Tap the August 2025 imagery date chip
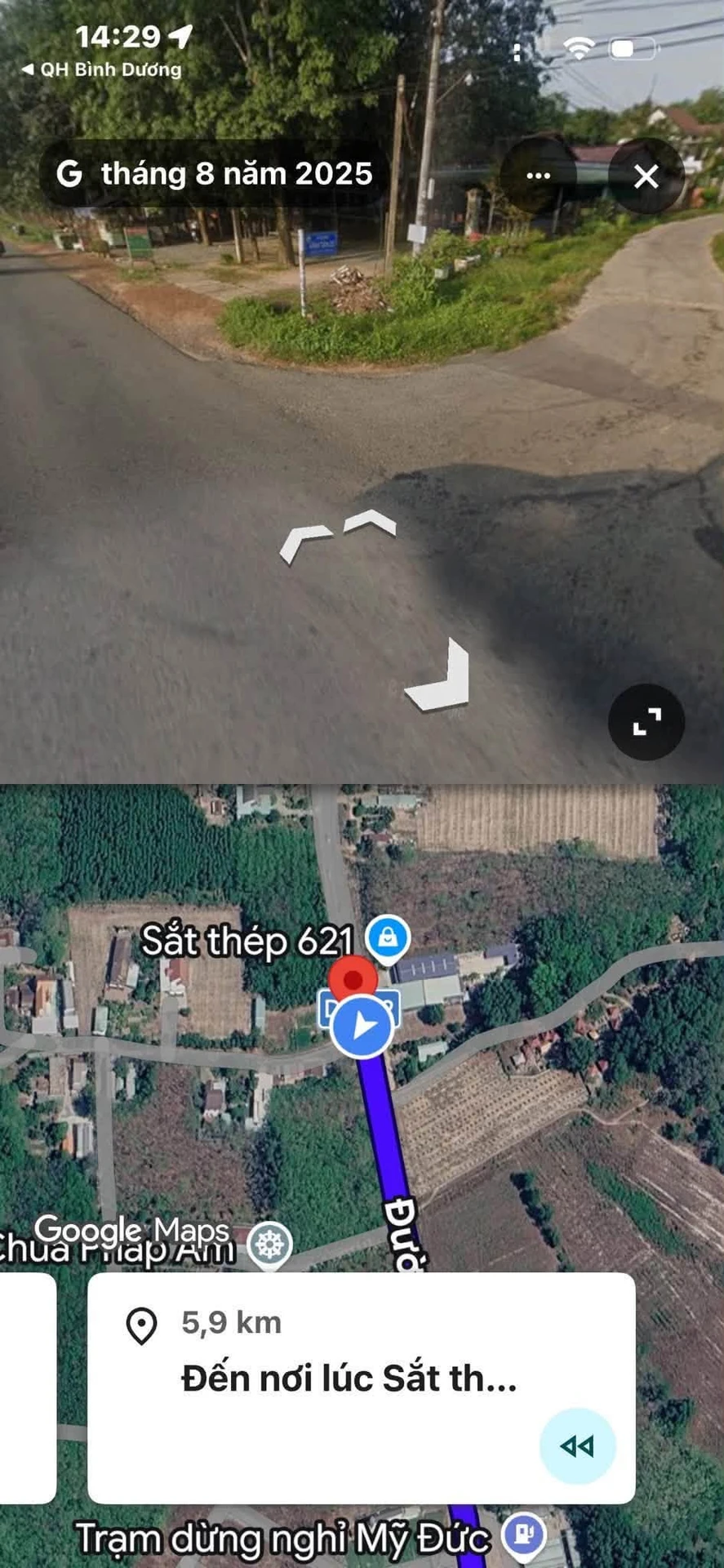This screenshot has width=724, height=1568. [x=214, y=174]
